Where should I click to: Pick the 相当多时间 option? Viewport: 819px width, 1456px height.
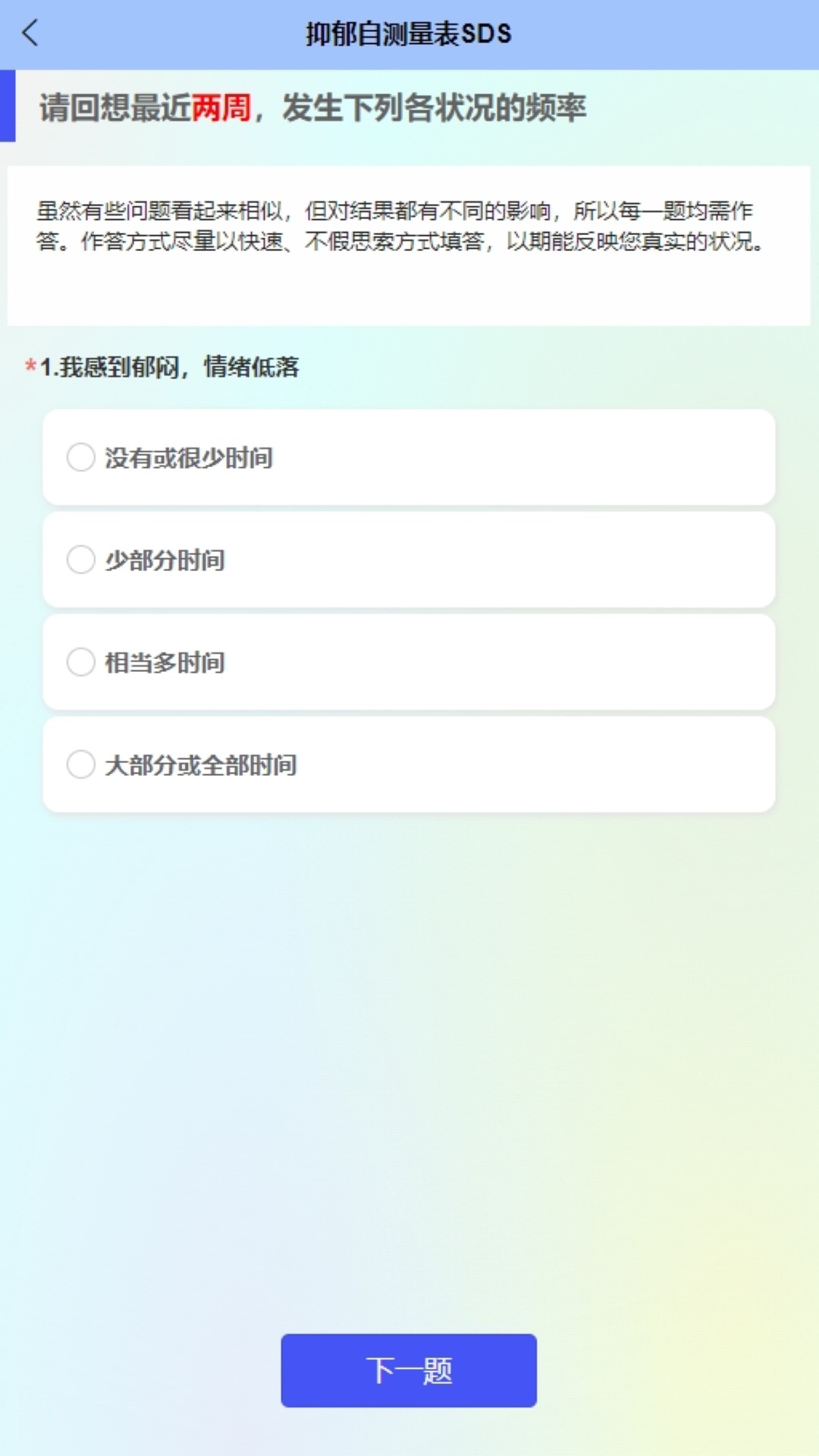coord(409,662)
